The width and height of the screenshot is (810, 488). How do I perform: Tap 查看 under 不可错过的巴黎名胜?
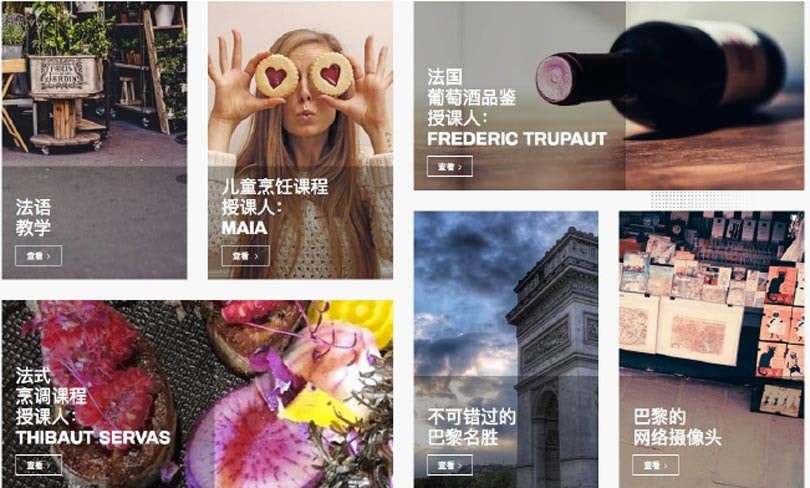449,465
